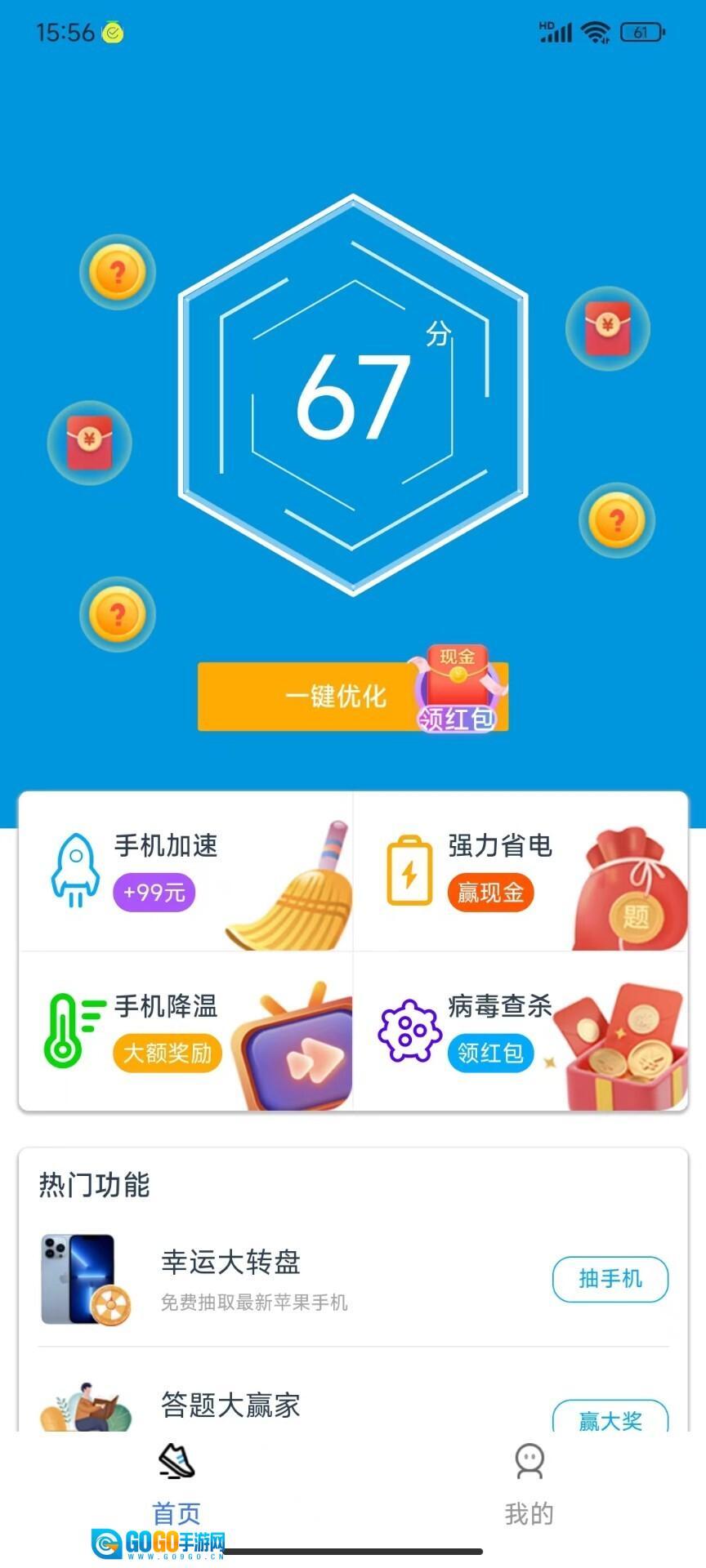Viewport: 706px width, 1568px height.
Task: Switch to the 我的 tab
Action: [x=529, y=1486]
